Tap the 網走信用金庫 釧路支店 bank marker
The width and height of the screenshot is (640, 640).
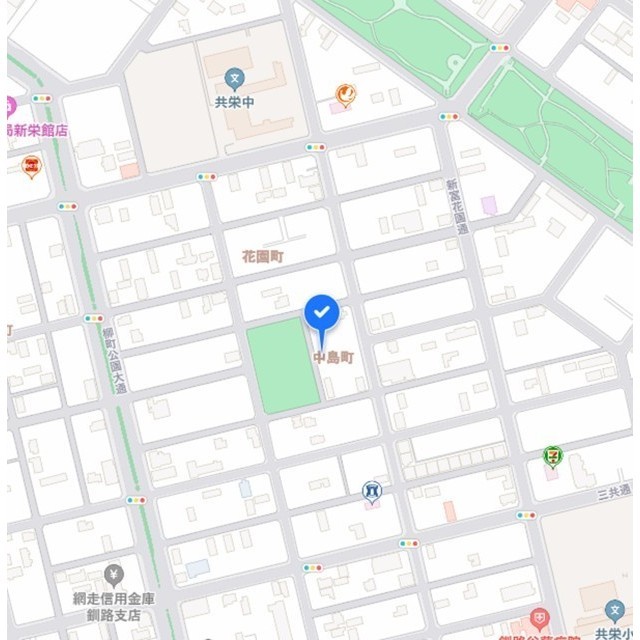113,574
